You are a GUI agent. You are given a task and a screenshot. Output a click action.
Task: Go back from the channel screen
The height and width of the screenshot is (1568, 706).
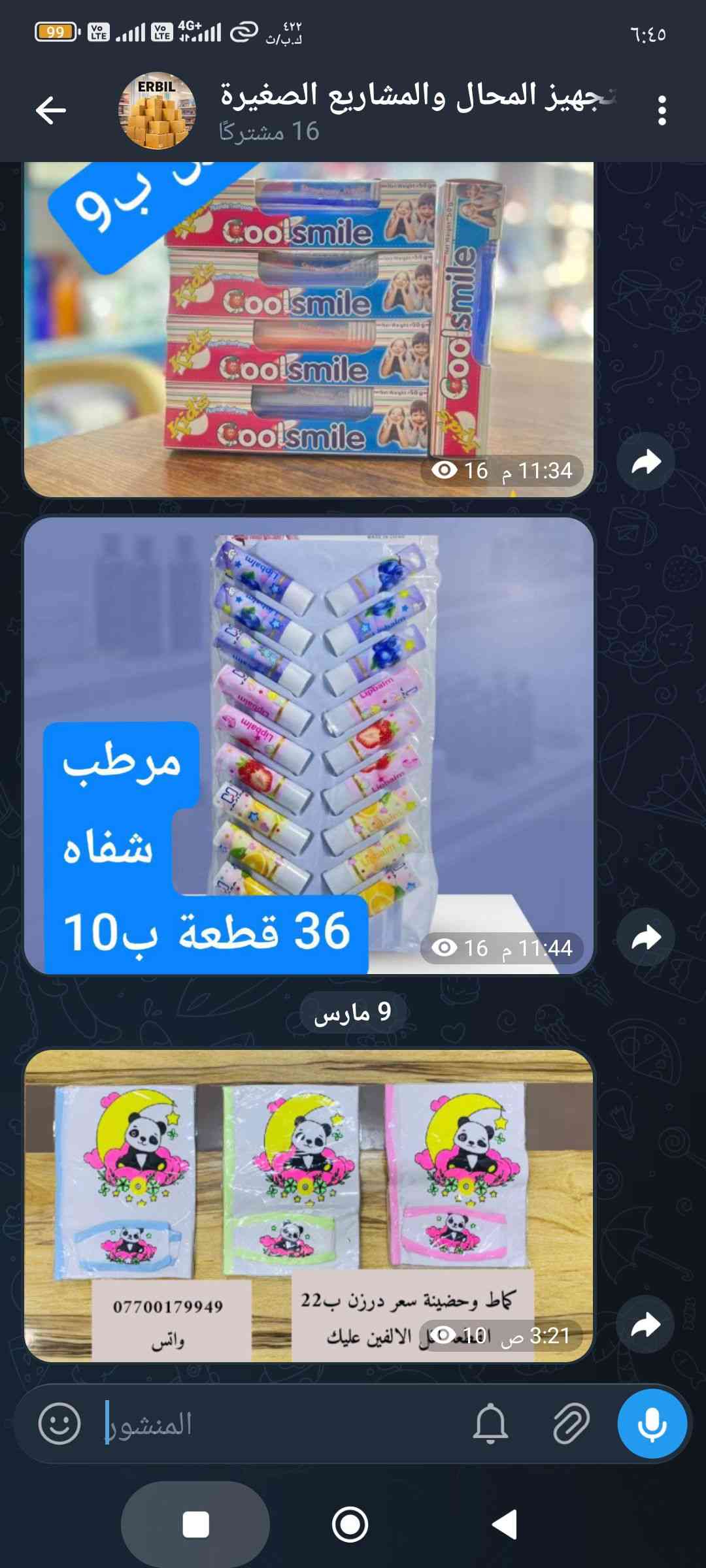[51, 110]
